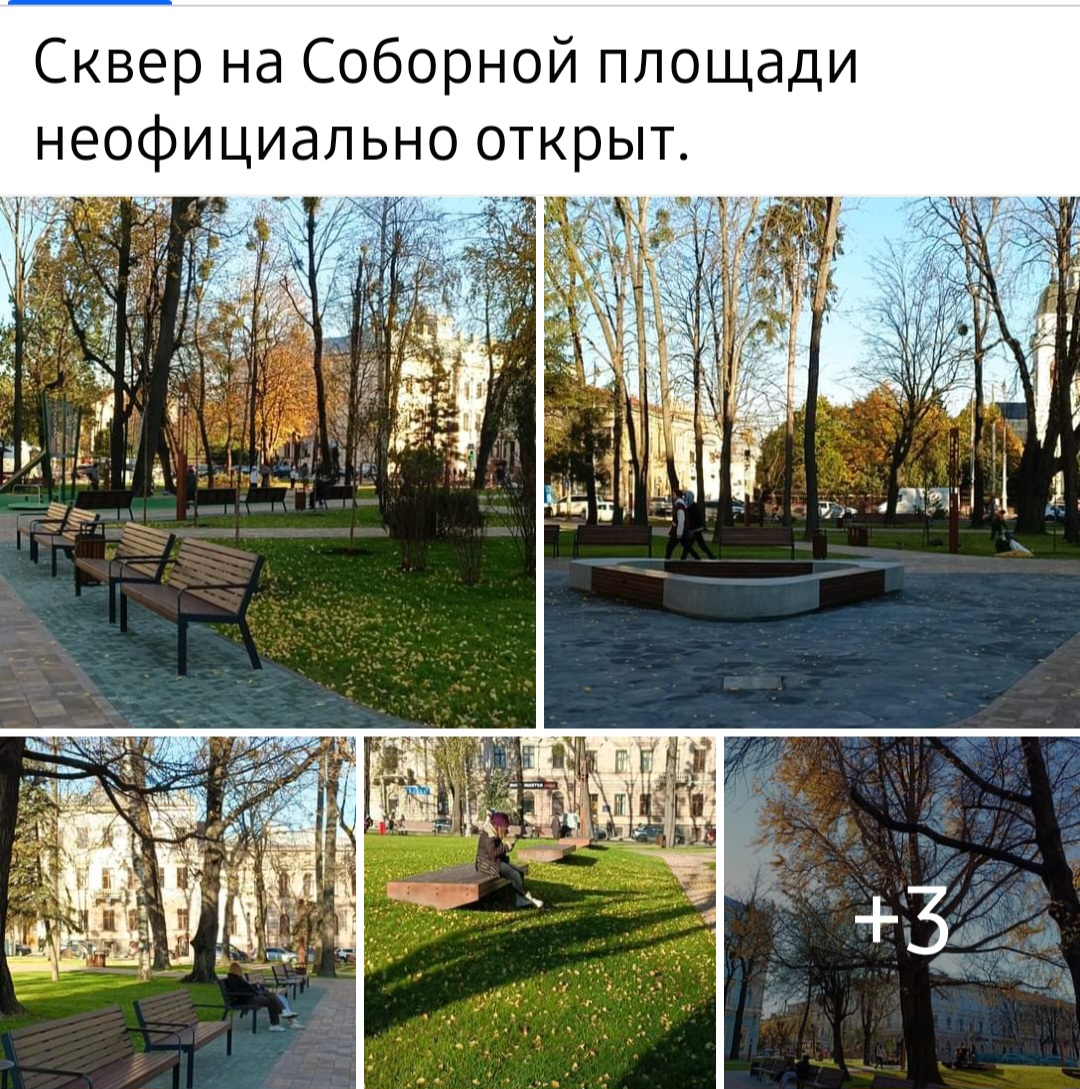The height and width of the screenshot is (1089, 1080).
Task: View the +3 more photos tile
Action: point(902,912)
